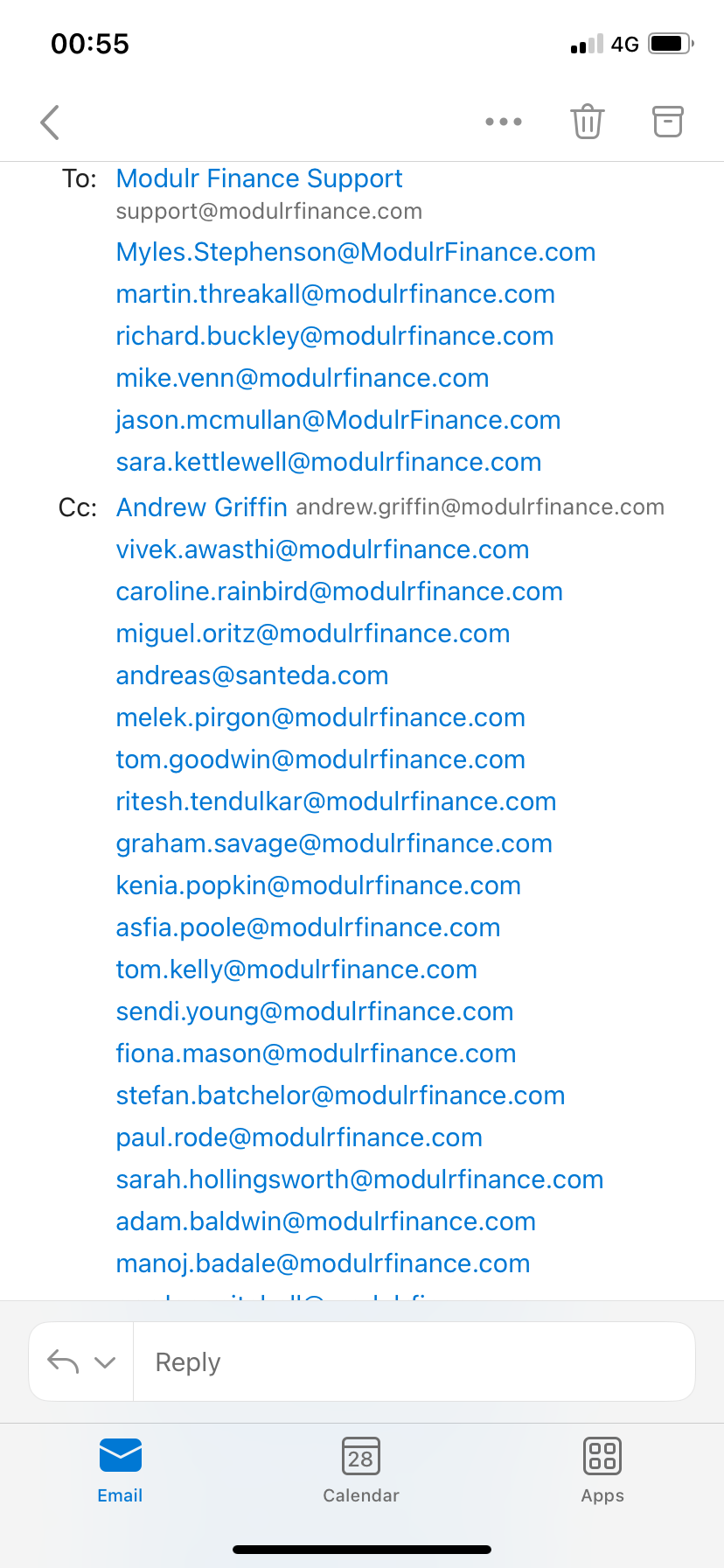Tap Myles.Stephenson@ModulrFinance.com address
The height and width of the screenshot is (1568, 724).
[x=356, y=252]
